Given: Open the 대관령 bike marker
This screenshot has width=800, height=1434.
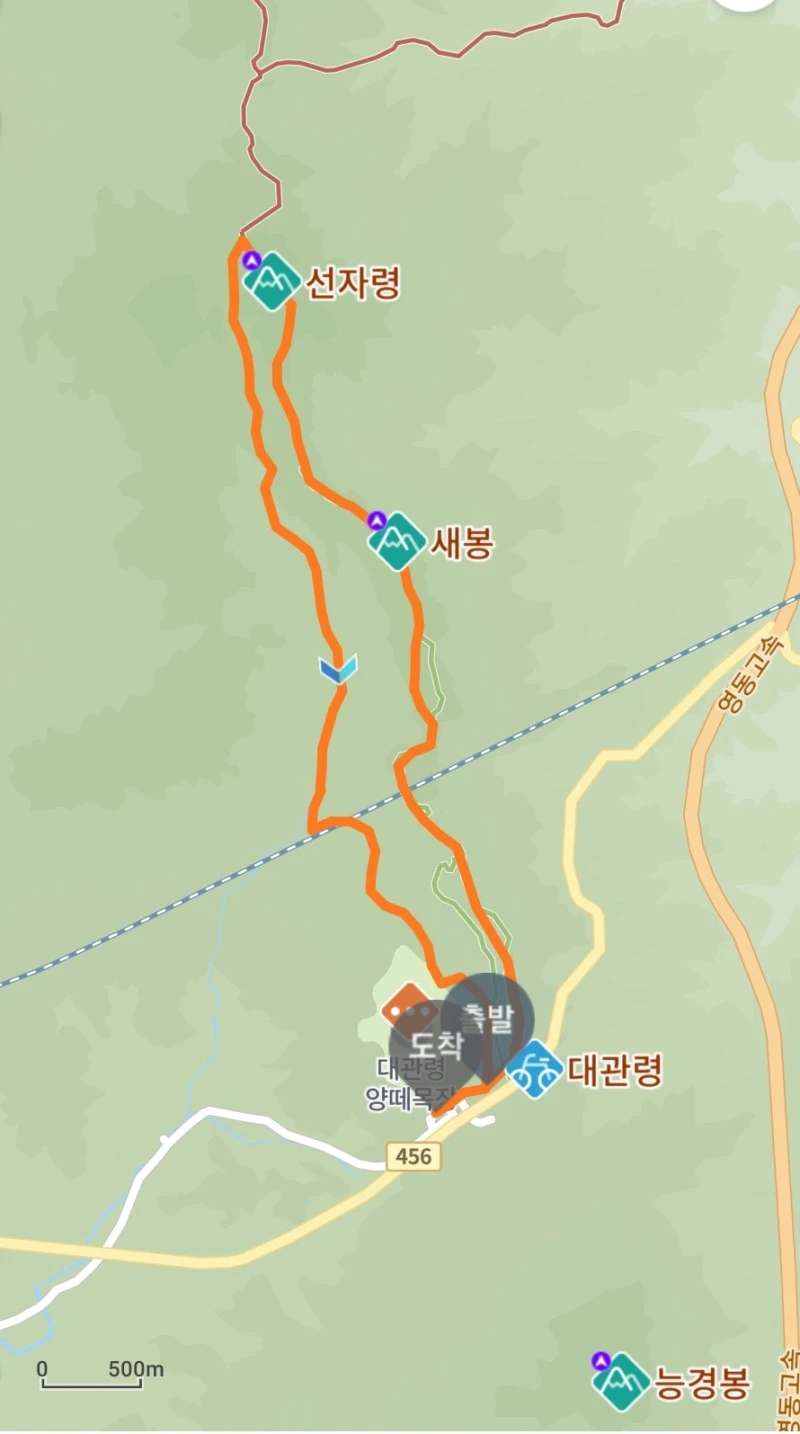Looking at the screenshot, I should pyautogui.click(x=535, y=1069).
